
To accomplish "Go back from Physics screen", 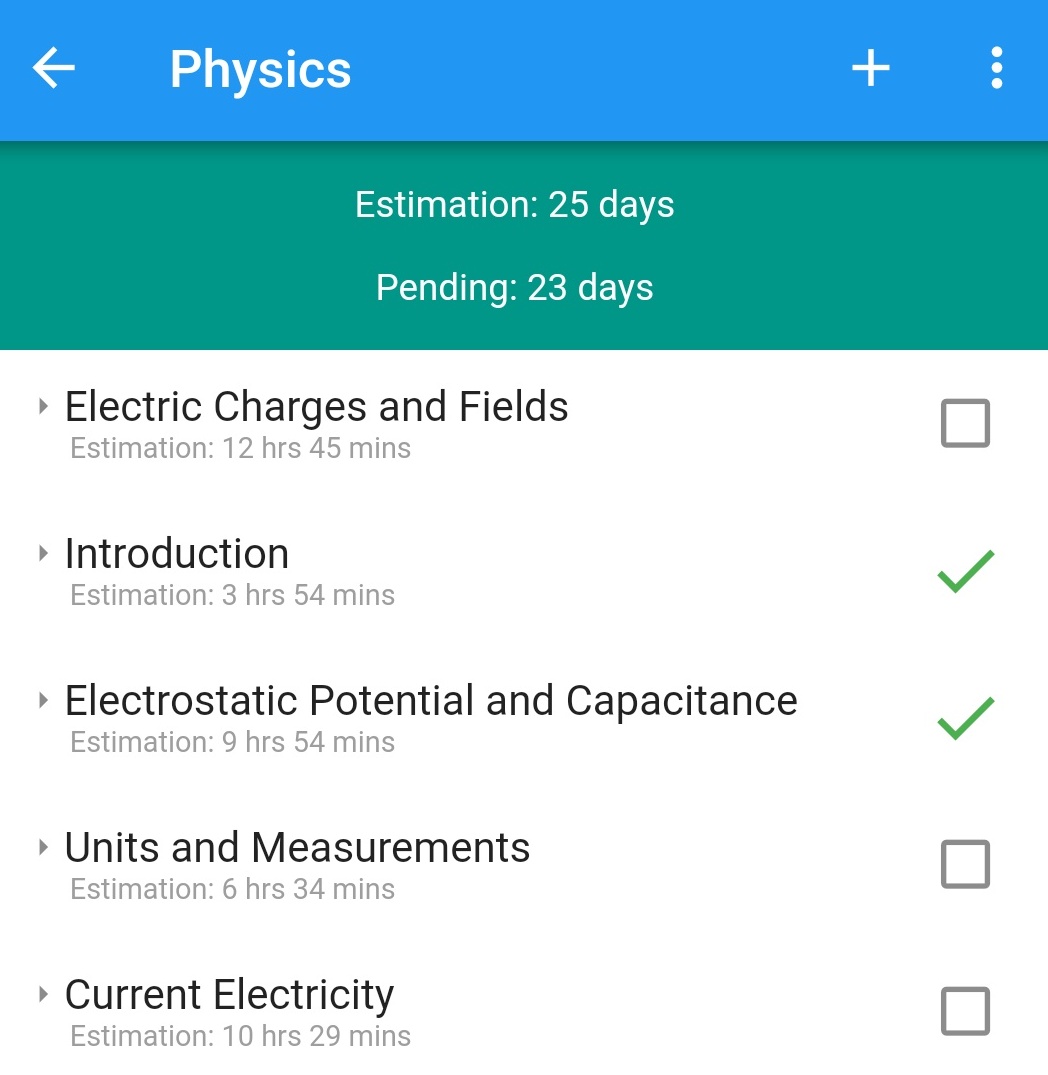I will pyautogui.click(x=54, y=69).
